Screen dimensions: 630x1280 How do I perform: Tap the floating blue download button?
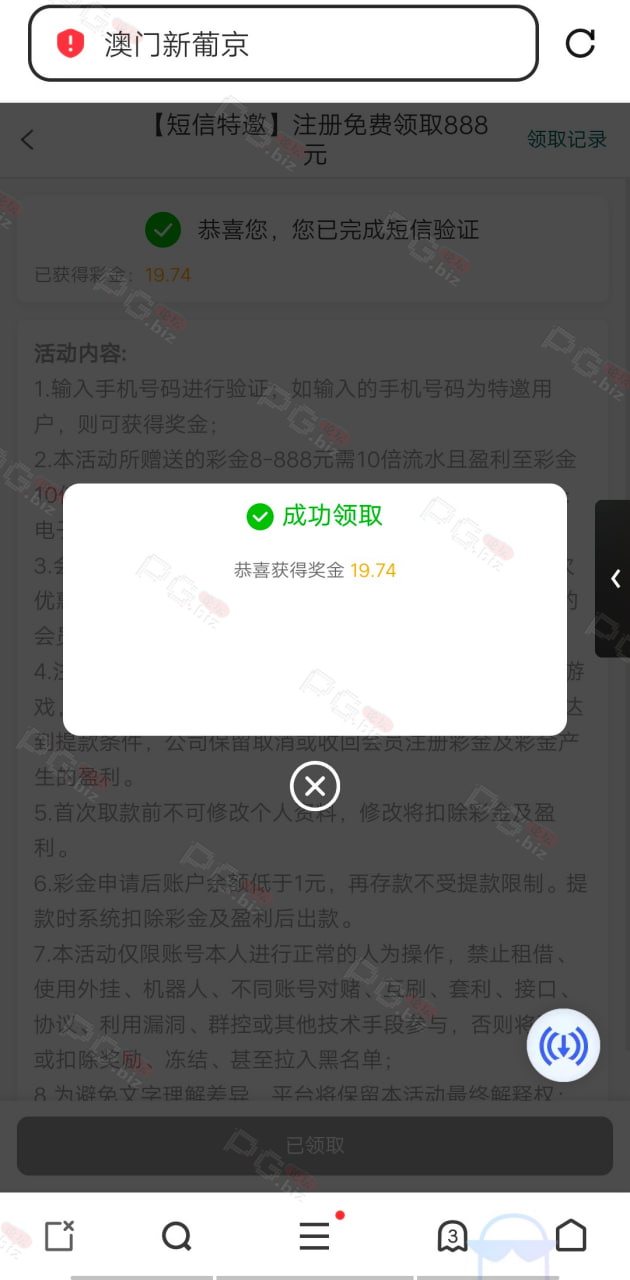[563, 1046]
